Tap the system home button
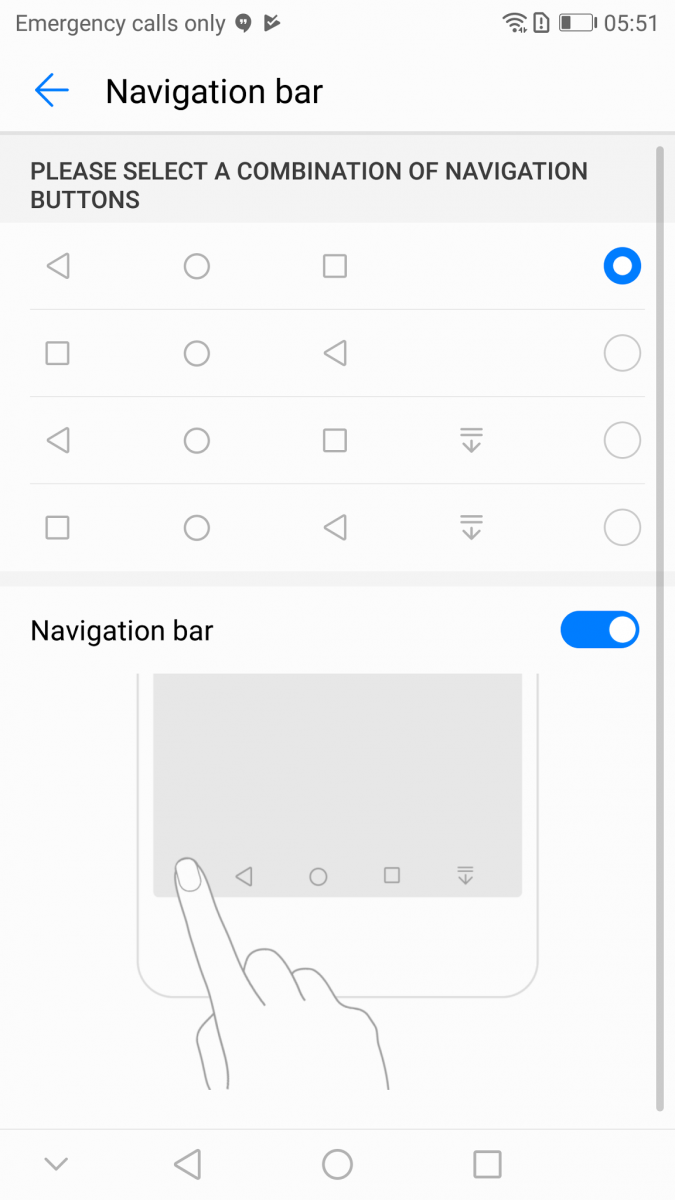 click(x=337, y=1164)
